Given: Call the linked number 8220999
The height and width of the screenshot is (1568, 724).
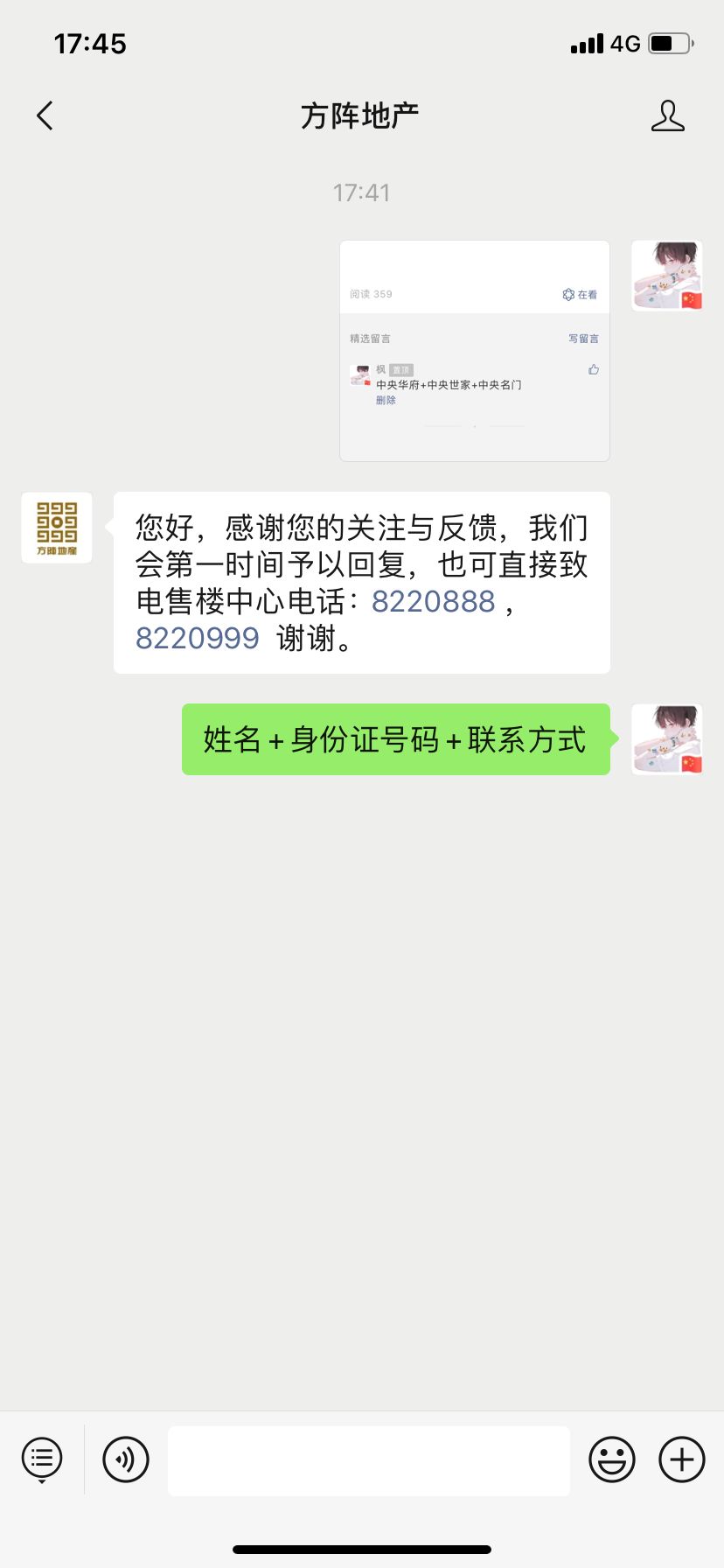Looking at the screenshot, I should click(x=198, y=639).
